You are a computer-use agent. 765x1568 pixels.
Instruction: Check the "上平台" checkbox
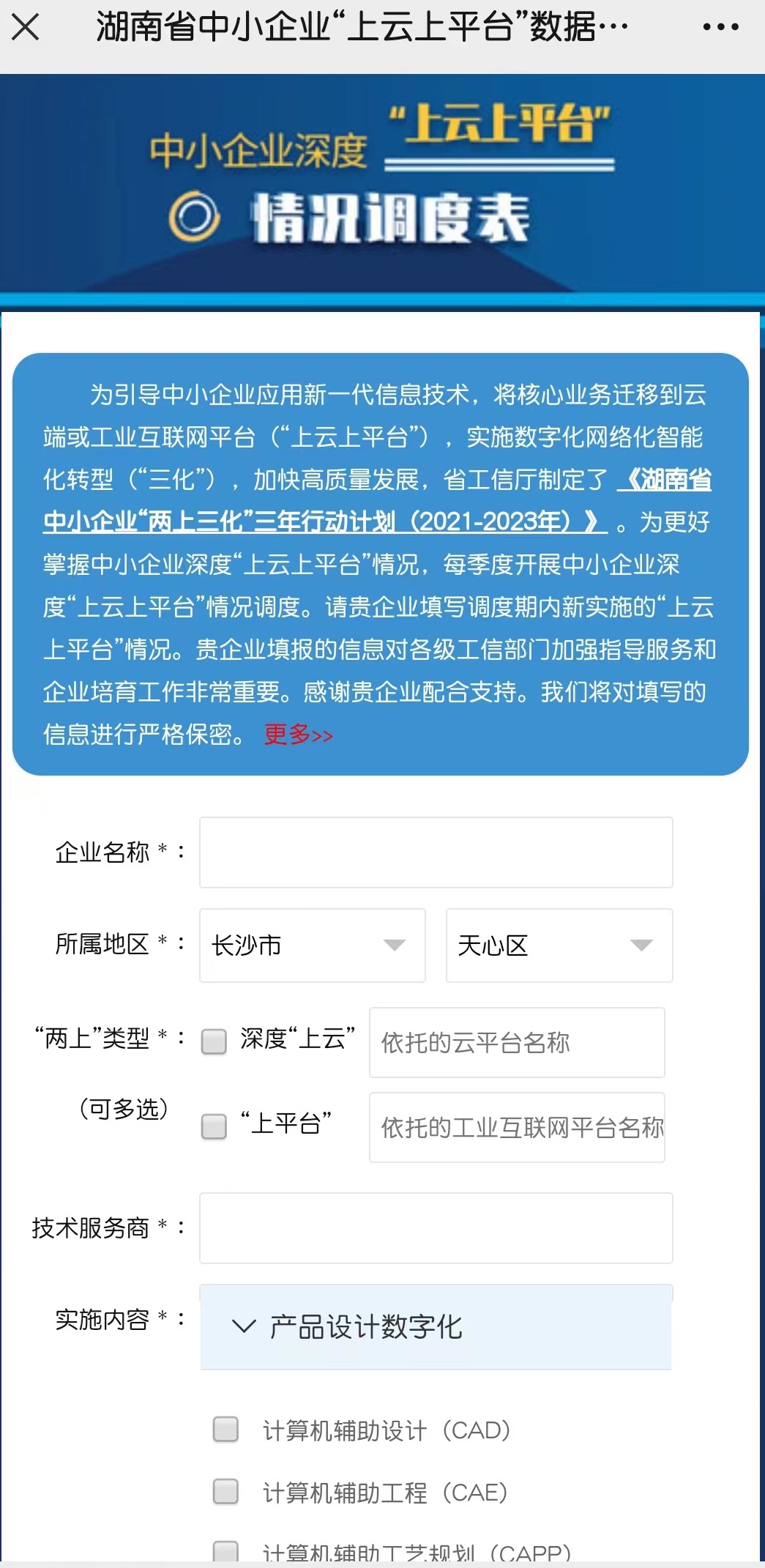[214, 1126]
